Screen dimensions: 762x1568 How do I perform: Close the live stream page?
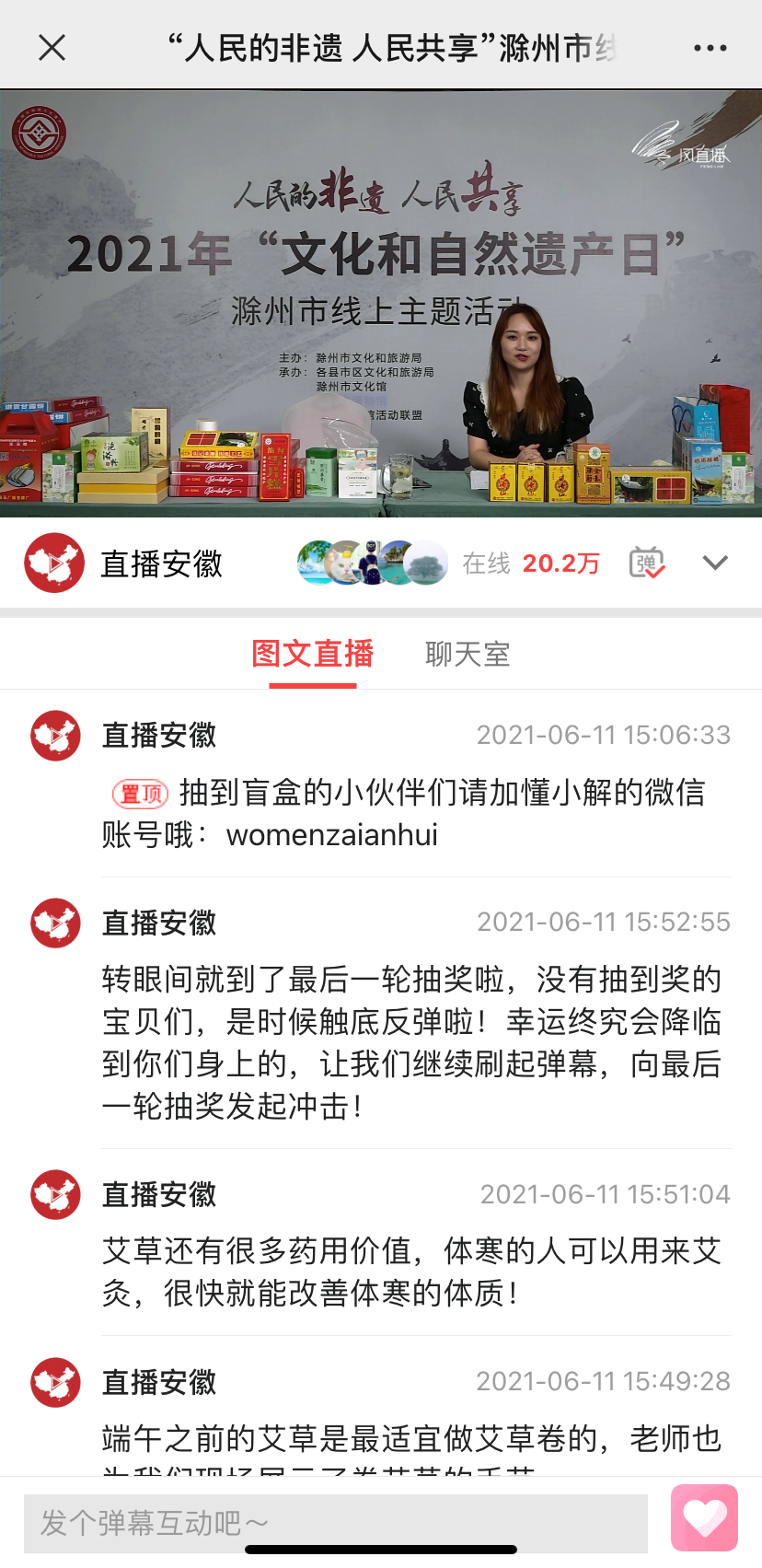pos(52,47)
